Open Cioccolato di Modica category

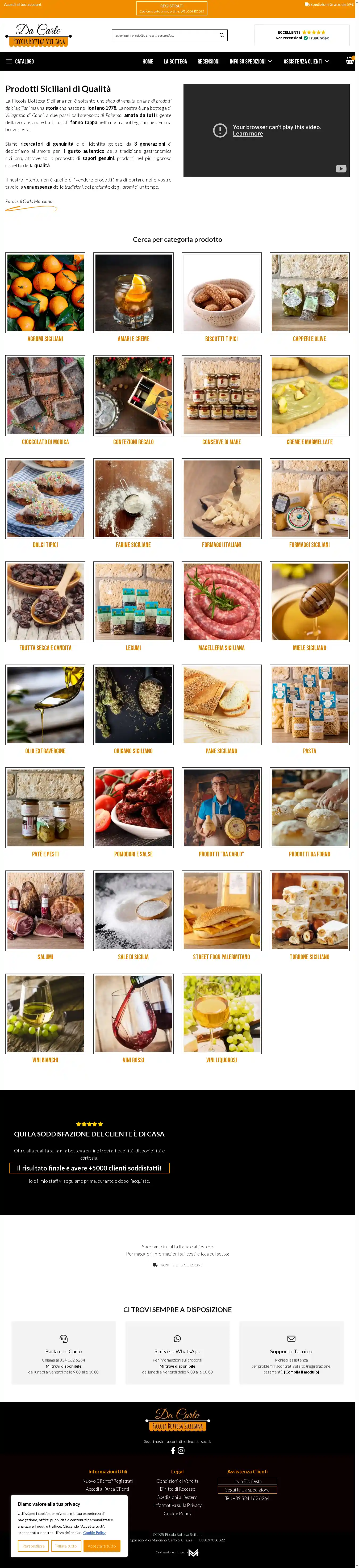click(x=45, y=396)
